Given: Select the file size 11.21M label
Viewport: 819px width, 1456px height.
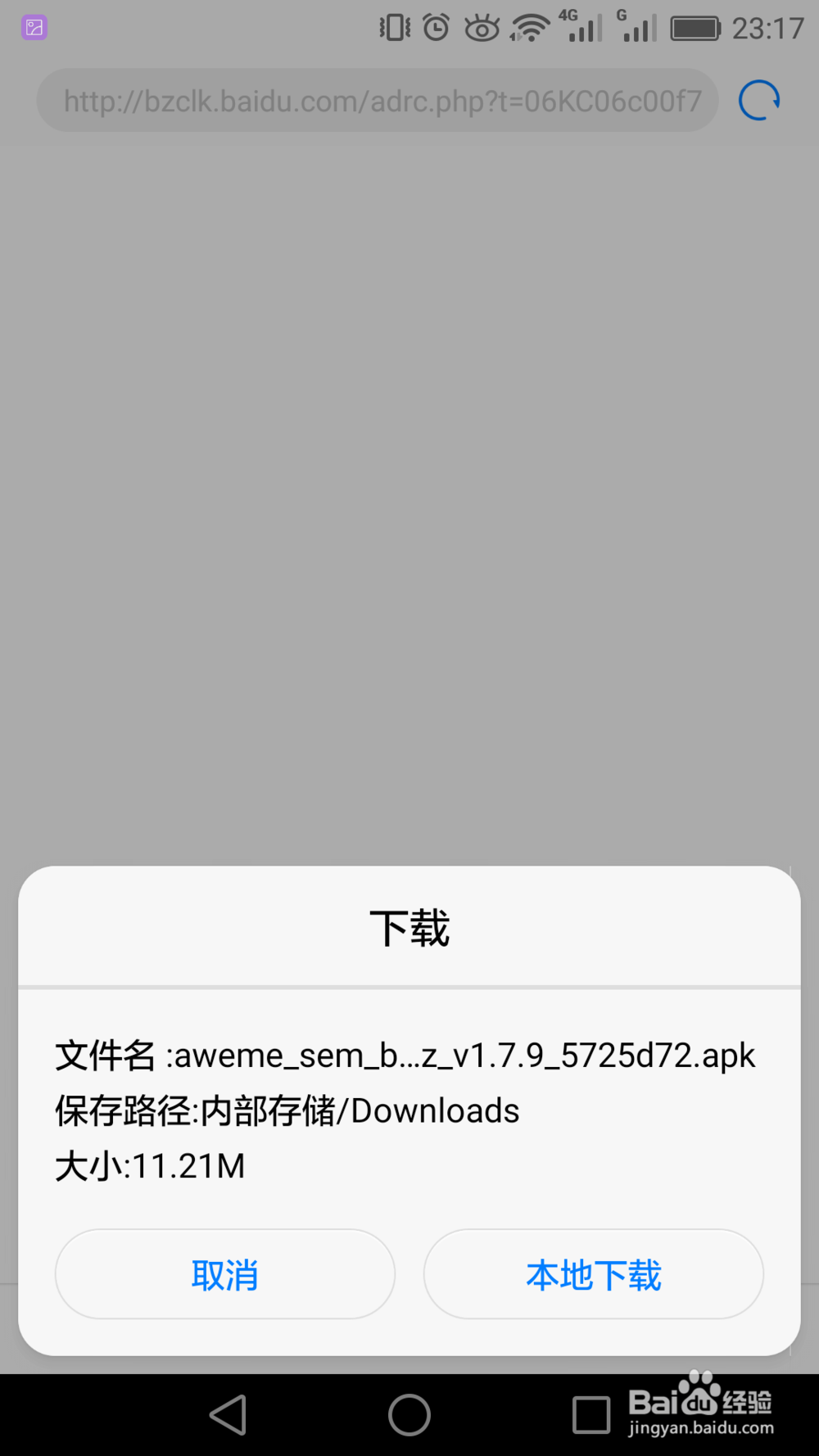Looking at the screenshot, I should [150, 1165].
